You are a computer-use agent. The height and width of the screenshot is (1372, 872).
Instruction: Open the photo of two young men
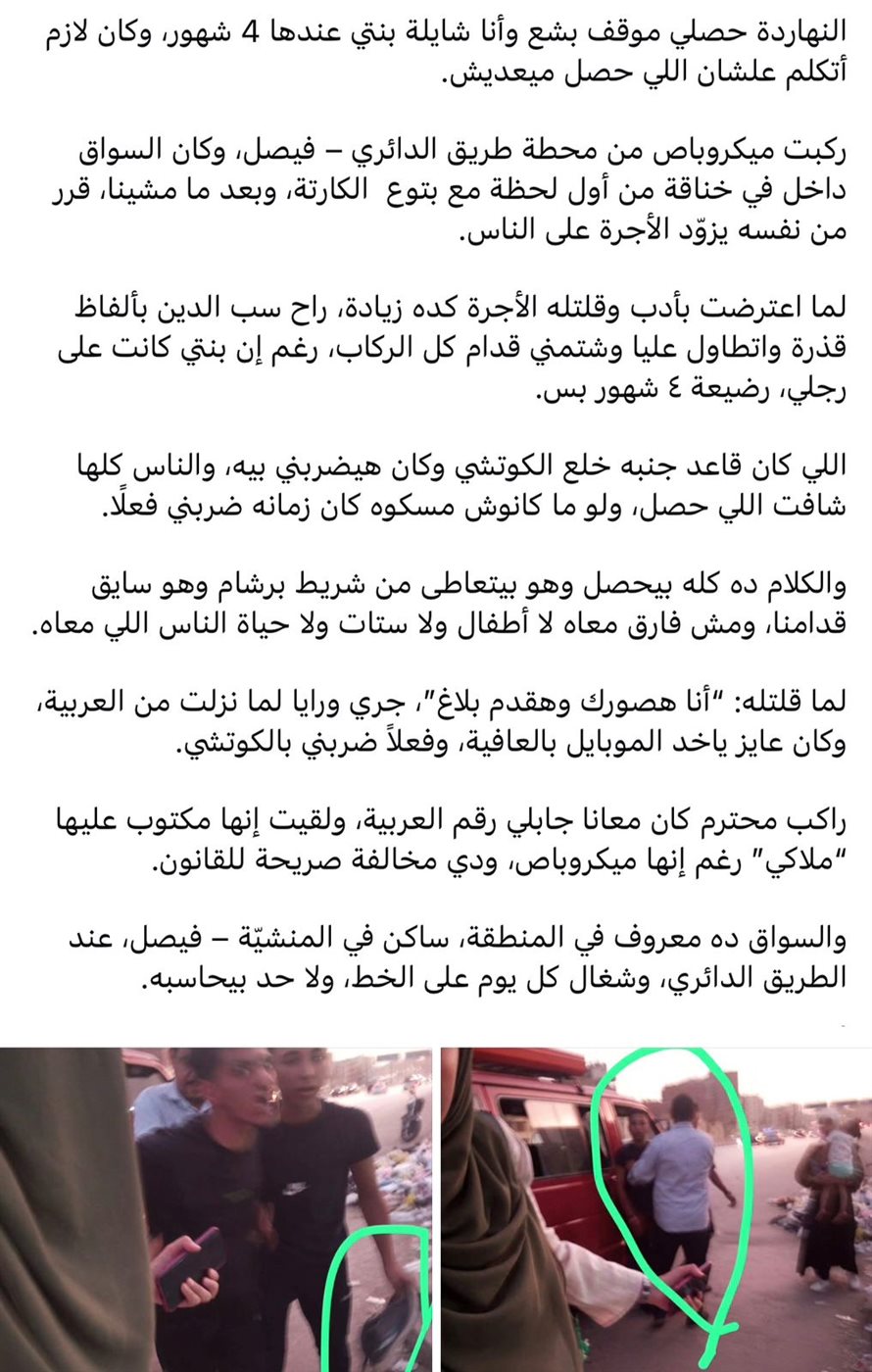216,1210
